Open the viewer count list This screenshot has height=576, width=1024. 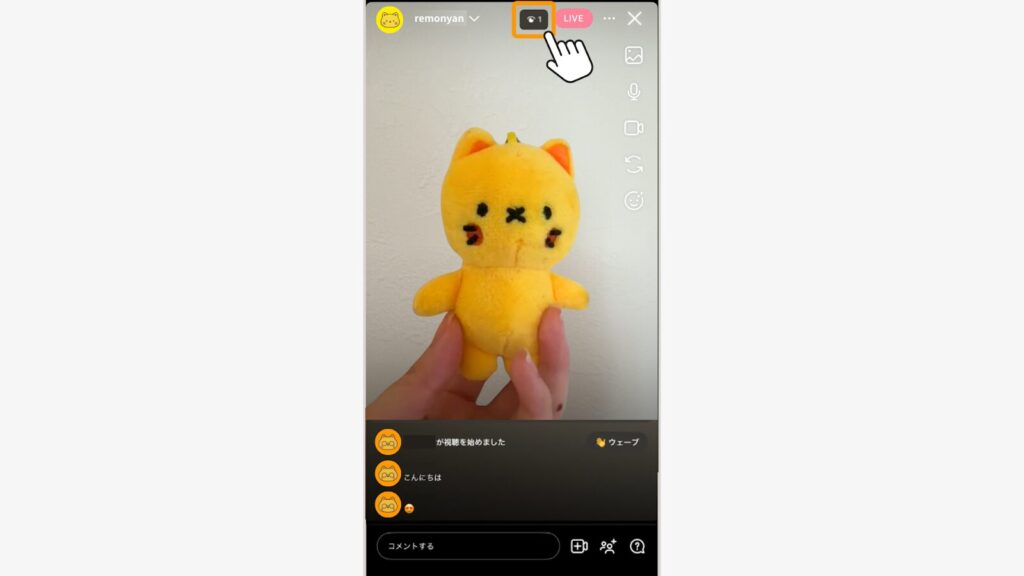tap(534, 19)
